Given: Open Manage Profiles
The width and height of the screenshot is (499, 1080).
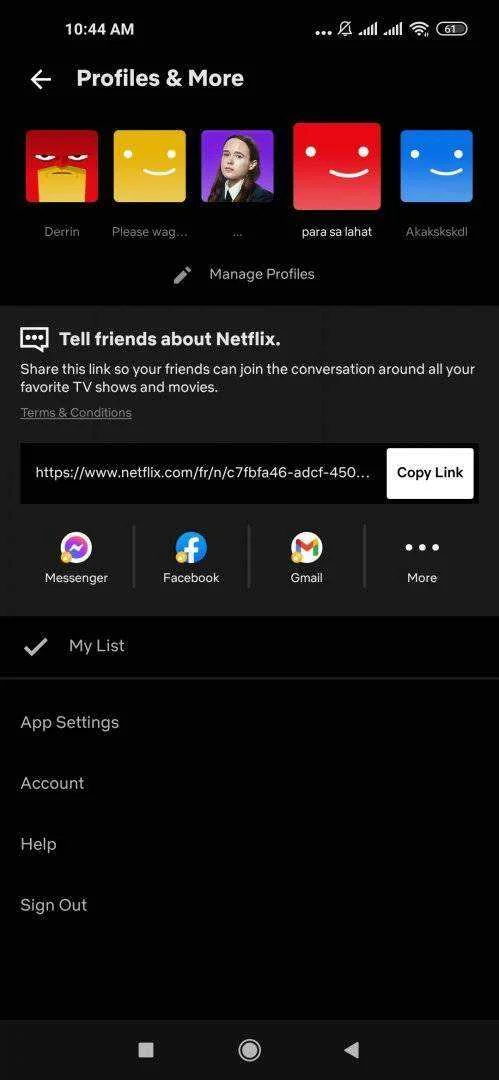Looking at the screenshot, I should pyautogui.click(x=244, y=274).
